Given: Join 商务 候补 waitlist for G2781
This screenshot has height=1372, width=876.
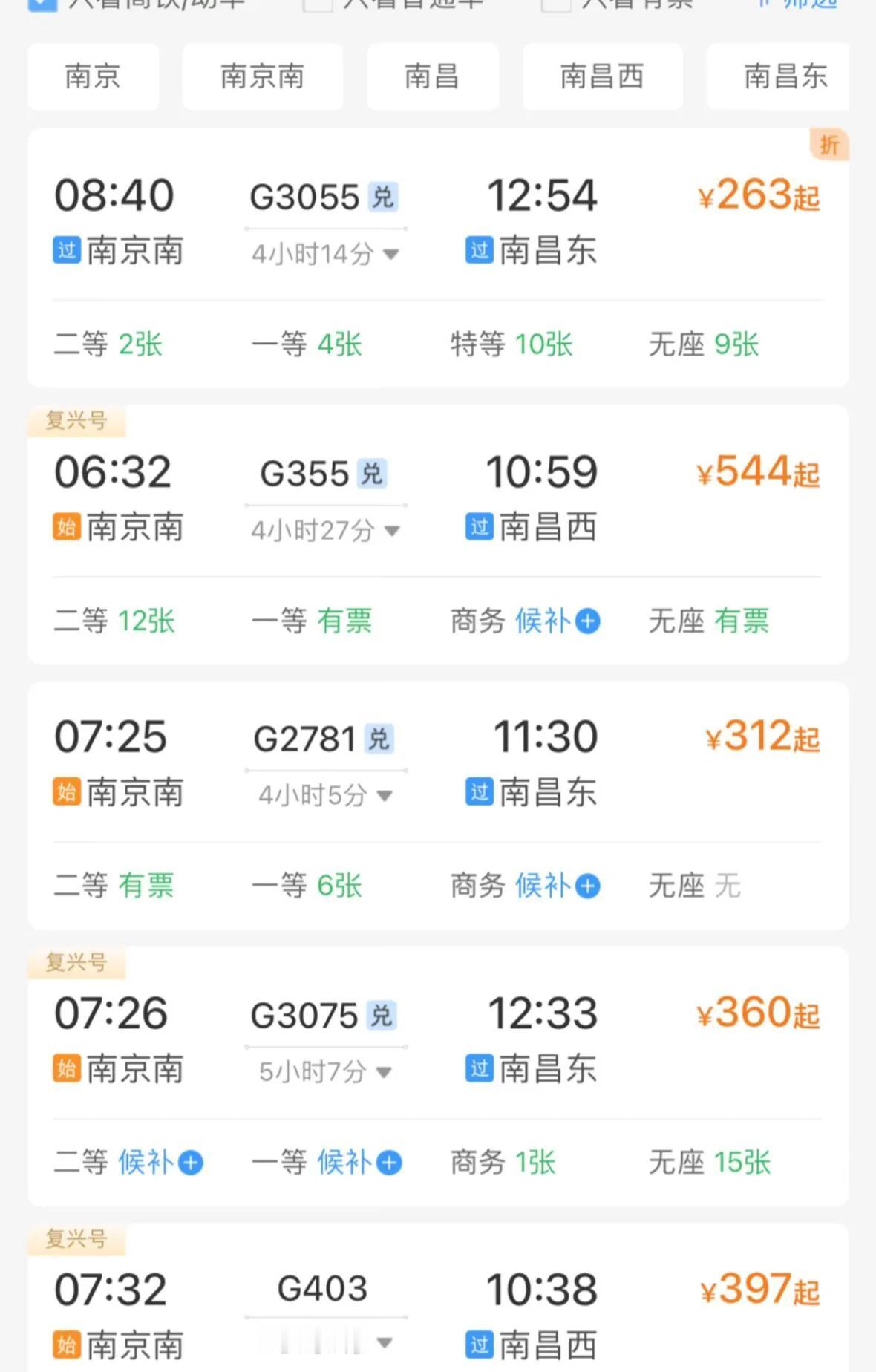Looking at the screenshot, I should 557,886.
